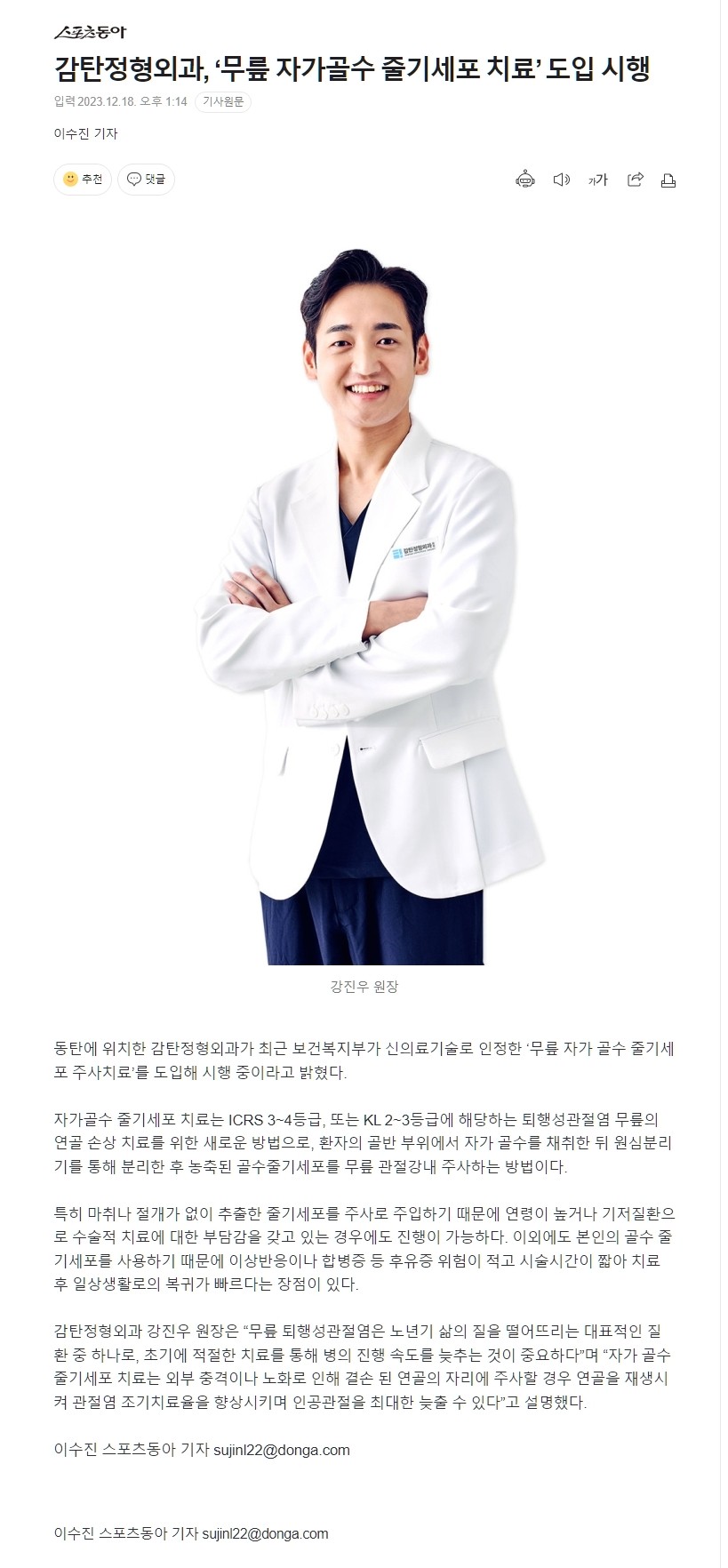The width and height of the screenshot is (728, 1568).
Task: Listen to the article with speaker icon
Action: tap(561, 180)
